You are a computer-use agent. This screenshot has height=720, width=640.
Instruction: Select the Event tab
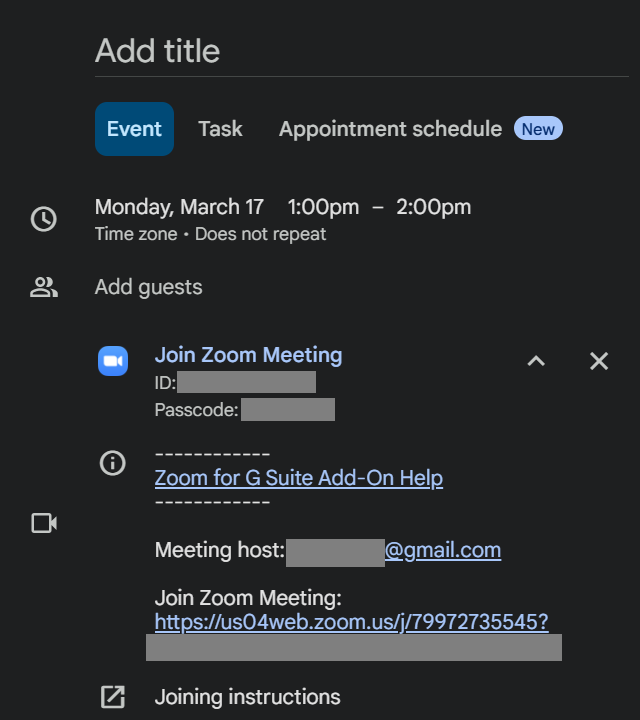click(x=134, y=129)
